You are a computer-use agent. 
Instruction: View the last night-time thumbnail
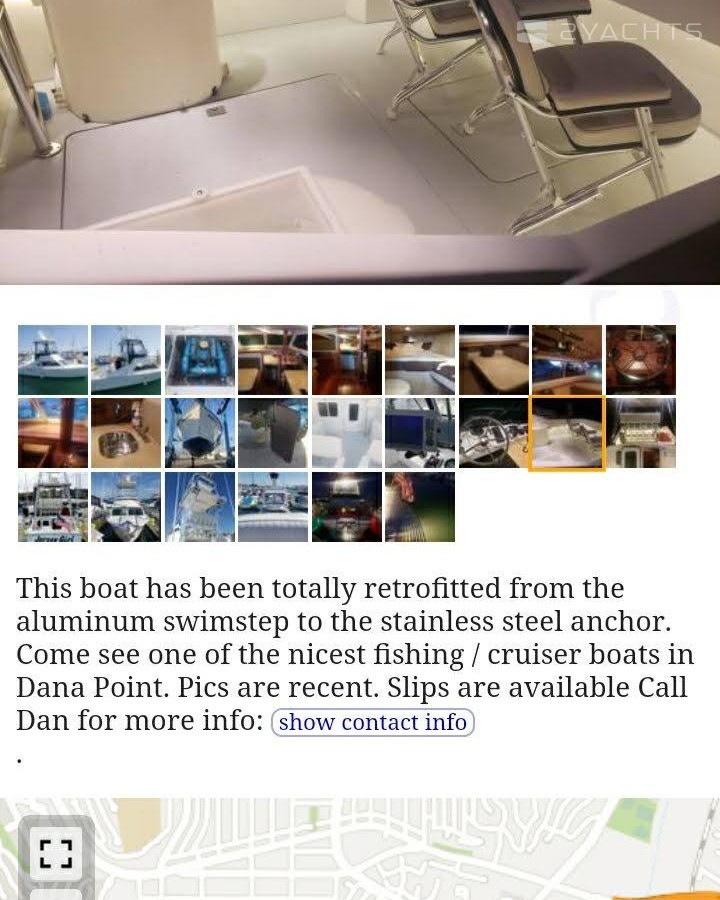(x=420, y=507)
